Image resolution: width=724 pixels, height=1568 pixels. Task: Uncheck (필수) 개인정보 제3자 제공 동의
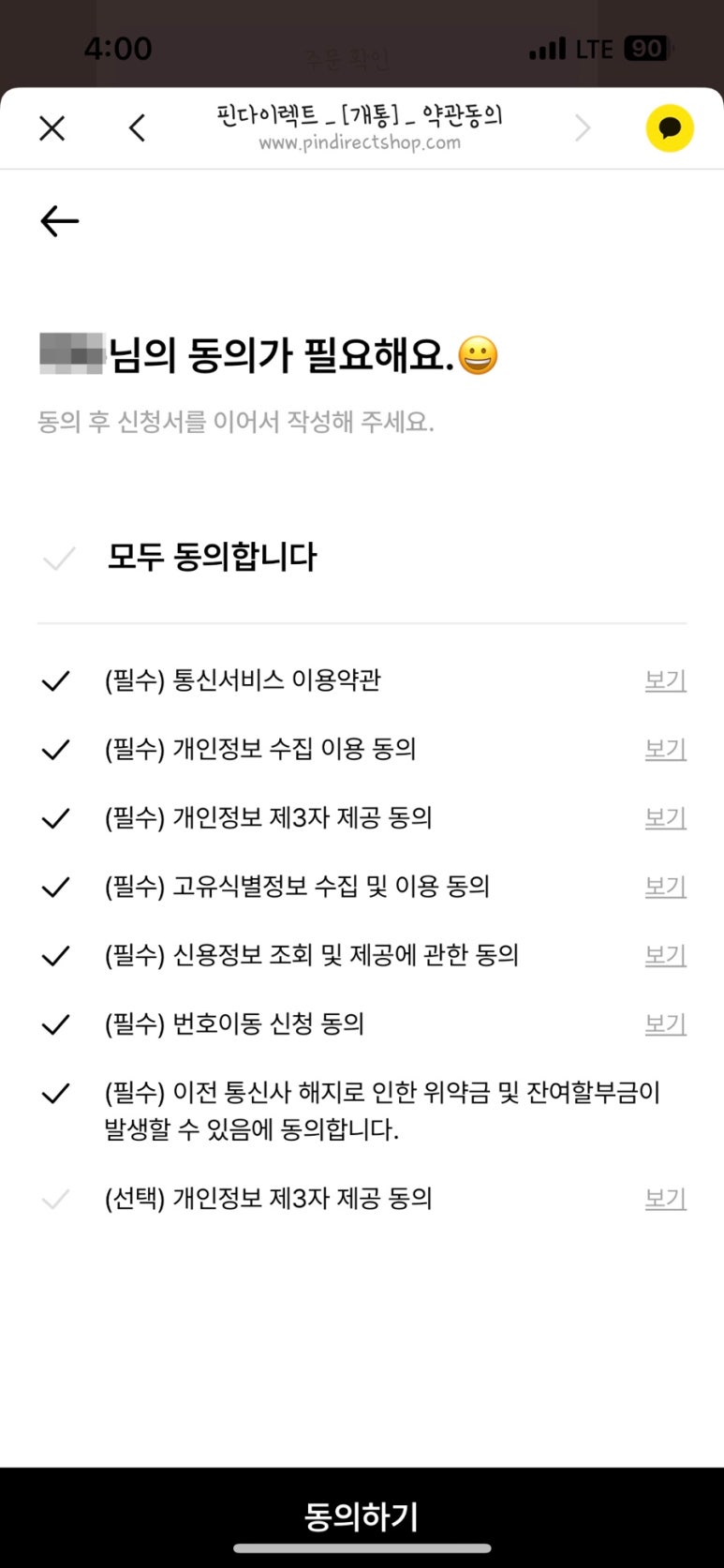coord(56,819)
